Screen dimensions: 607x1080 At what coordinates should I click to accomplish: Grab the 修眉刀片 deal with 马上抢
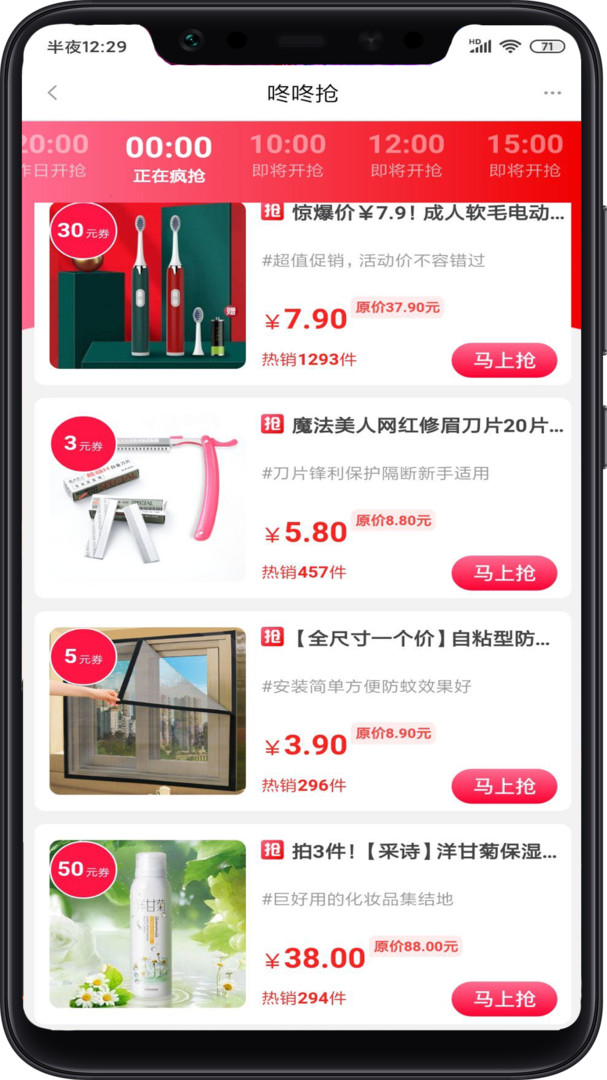pos(504,573)
